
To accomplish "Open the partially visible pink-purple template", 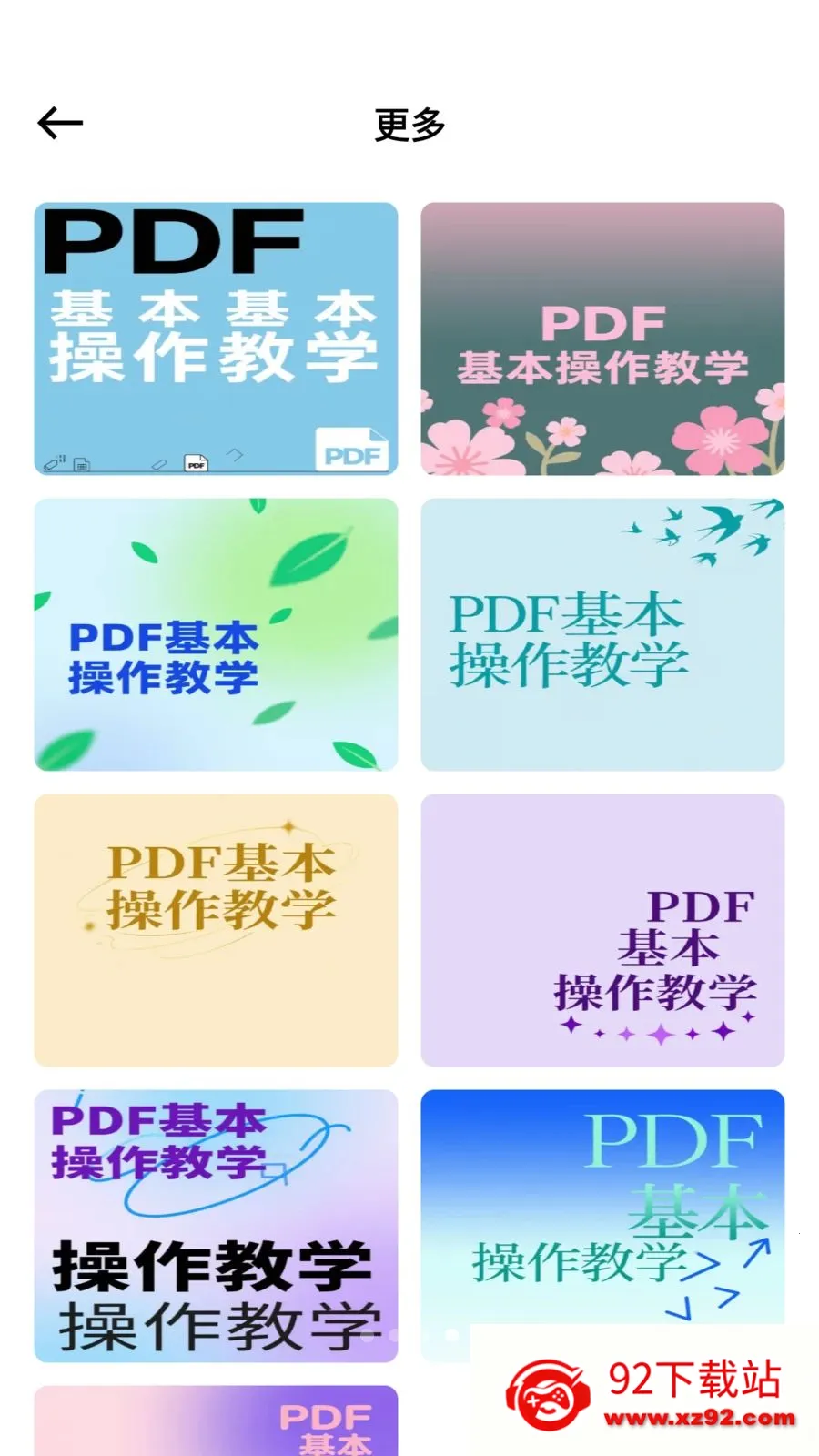I will (x=216, y=1421).
